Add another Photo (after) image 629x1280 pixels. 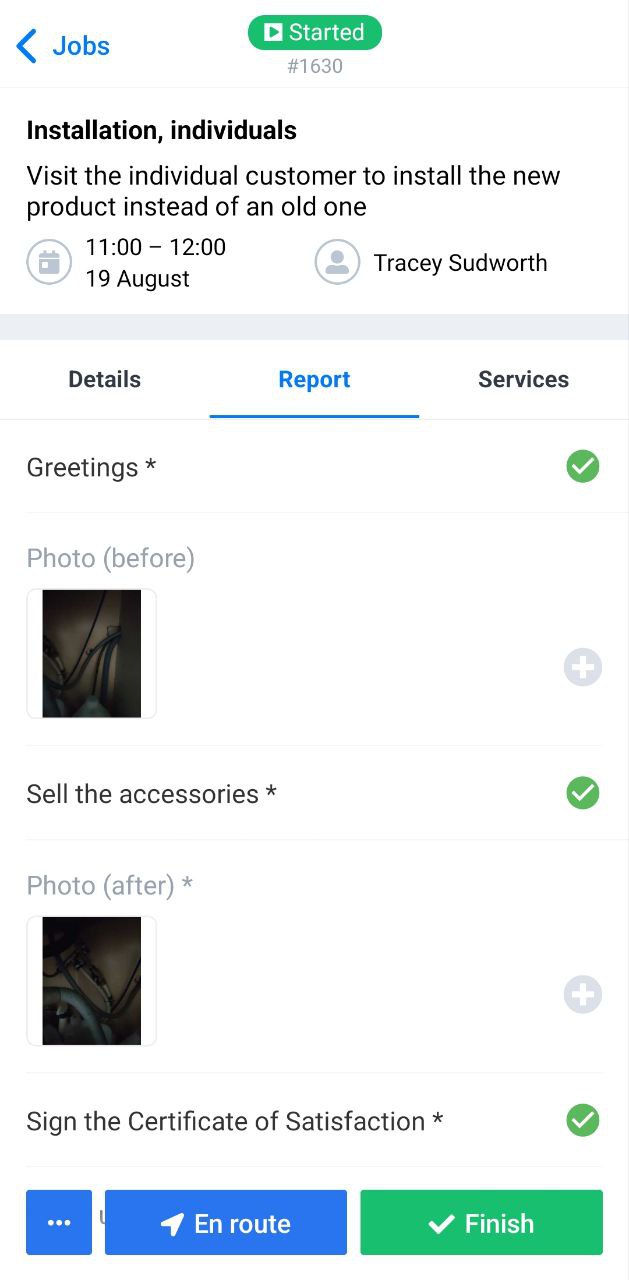coord(583,995)
